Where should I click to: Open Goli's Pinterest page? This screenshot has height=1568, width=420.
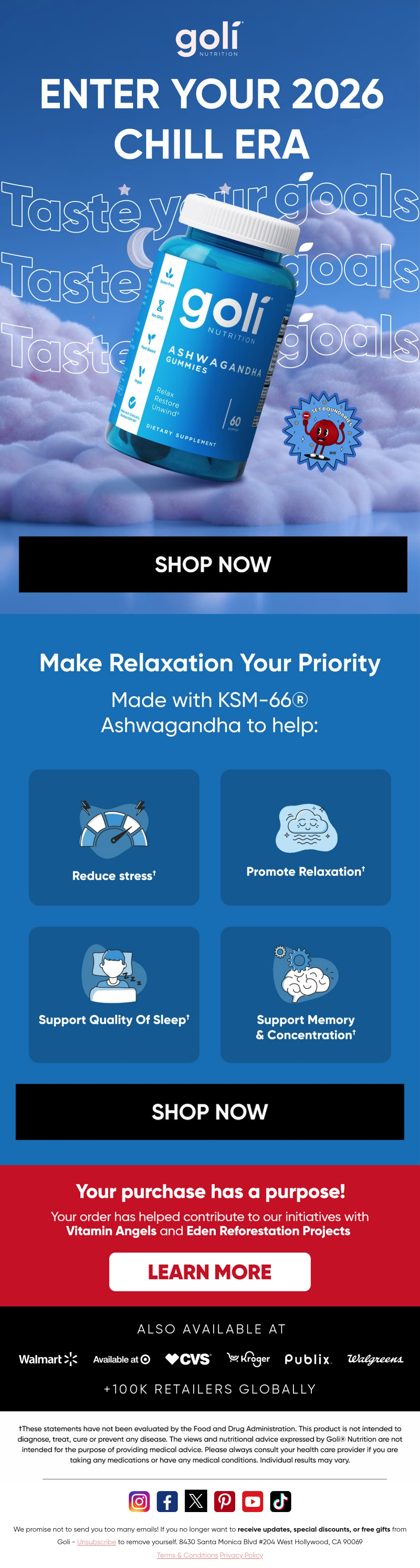coord(224,1501)
